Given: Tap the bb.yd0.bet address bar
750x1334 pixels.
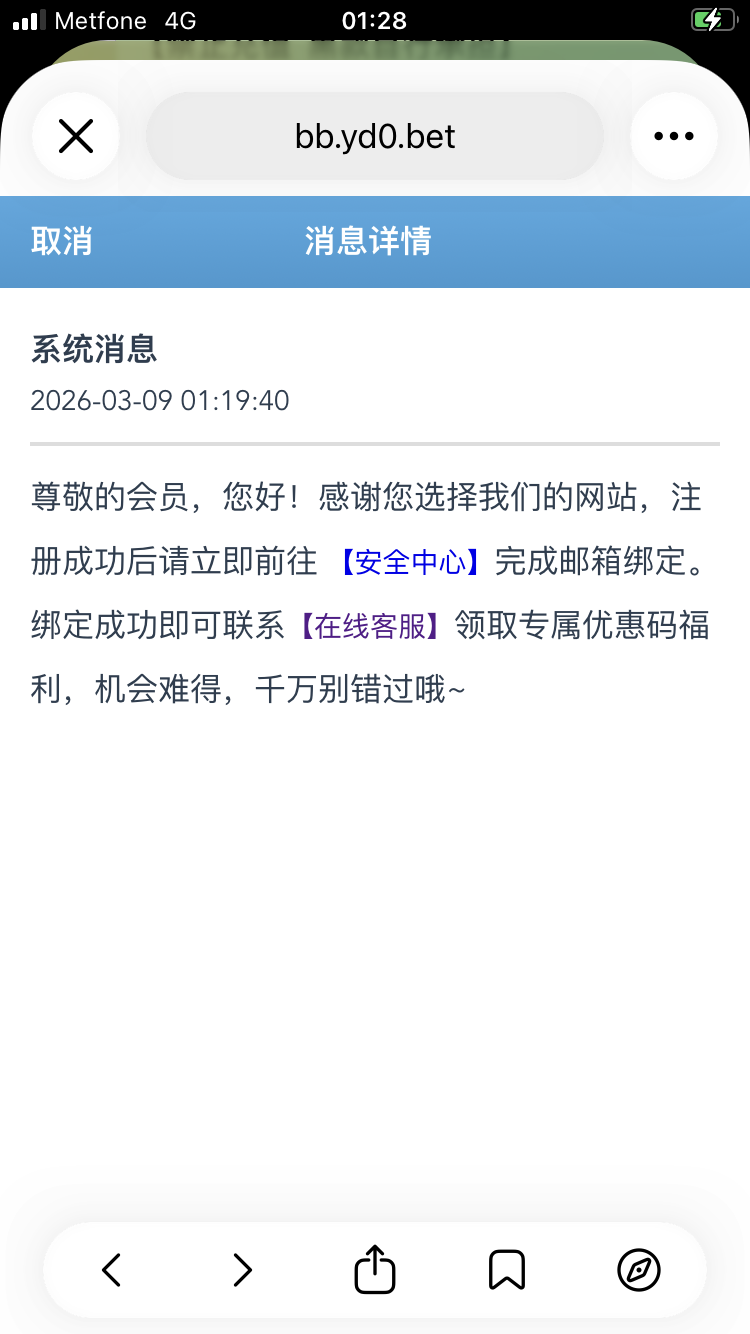Looking at the screenshot, I should click(x=375, y=136).
